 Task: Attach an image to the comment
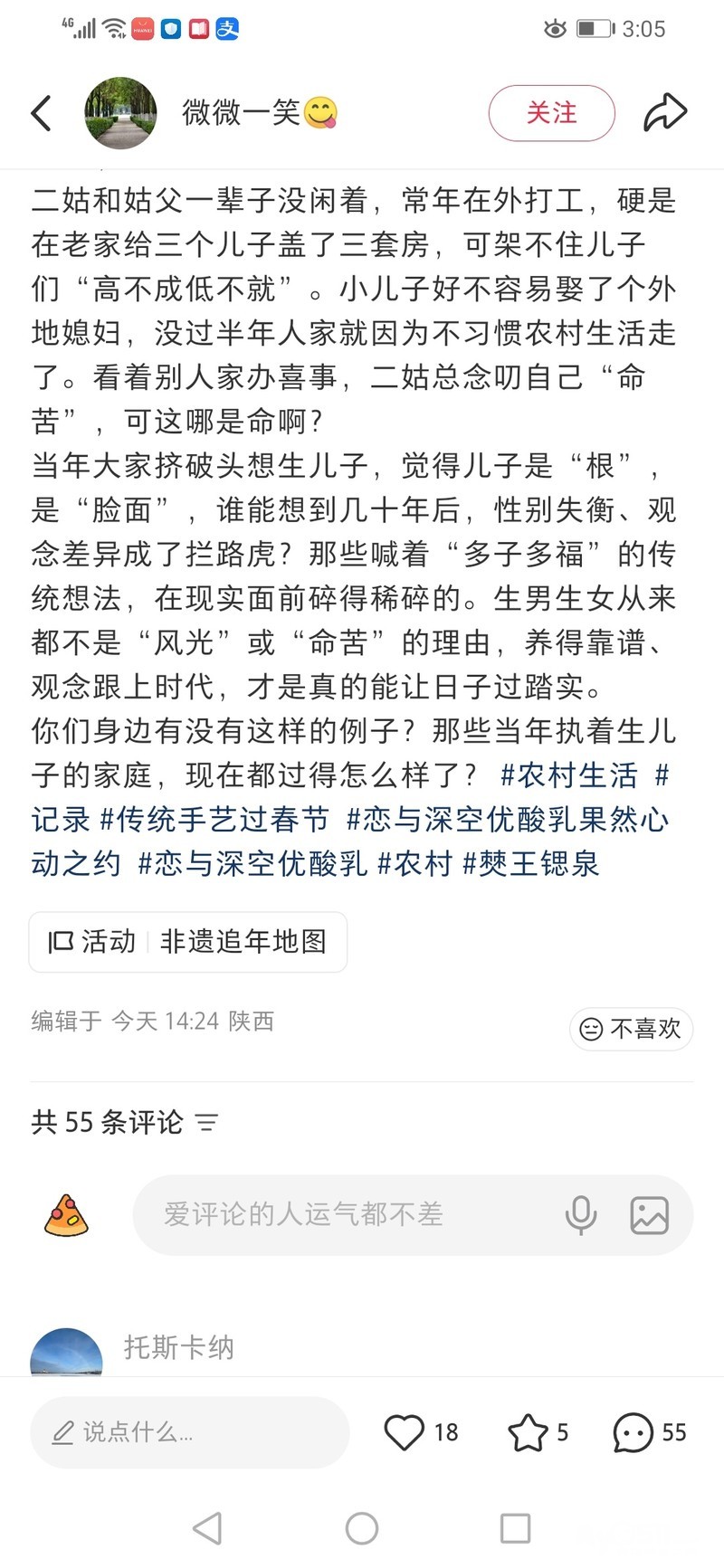[x=649, y=1214]
